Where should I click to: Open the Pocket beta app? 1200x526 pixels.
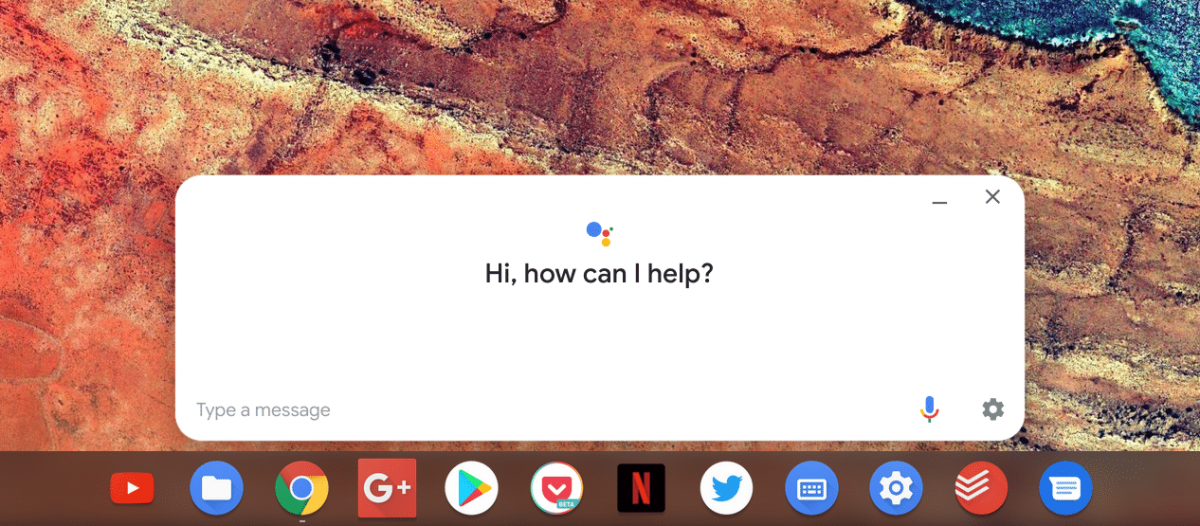click(x=556, y=488)
